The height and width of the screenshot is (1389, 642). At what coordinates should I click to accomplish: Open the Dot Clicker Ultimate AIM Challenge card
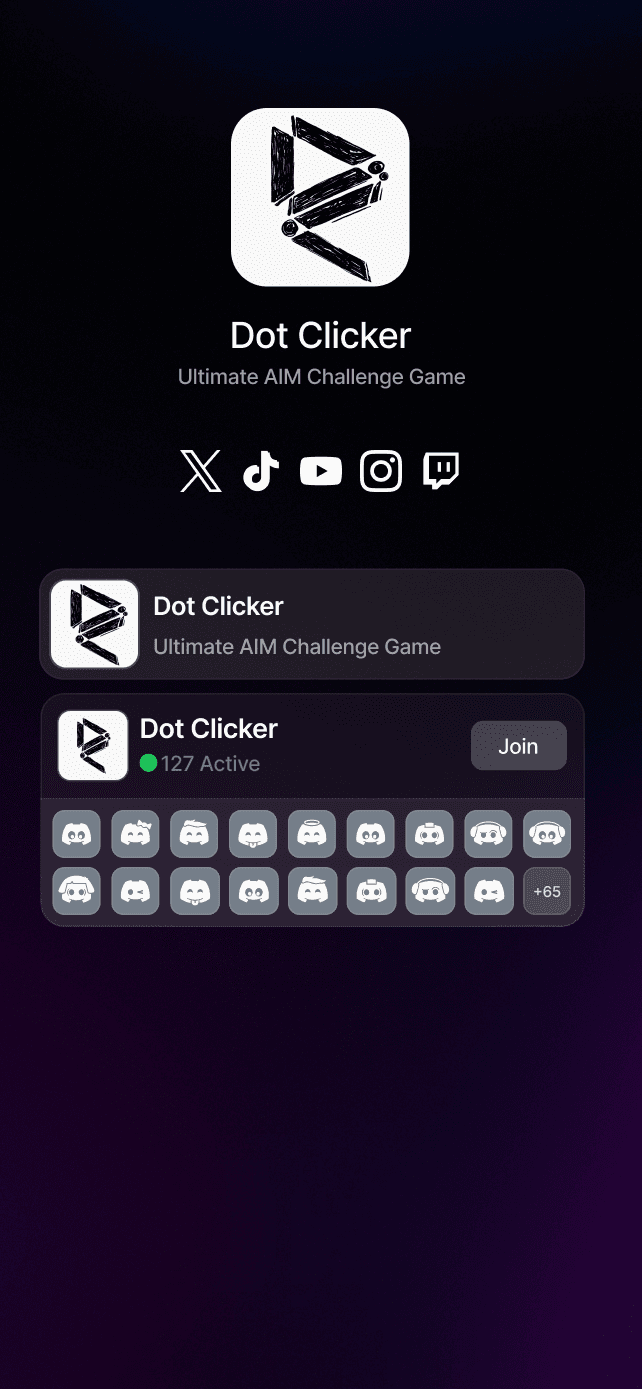[312, 625]
